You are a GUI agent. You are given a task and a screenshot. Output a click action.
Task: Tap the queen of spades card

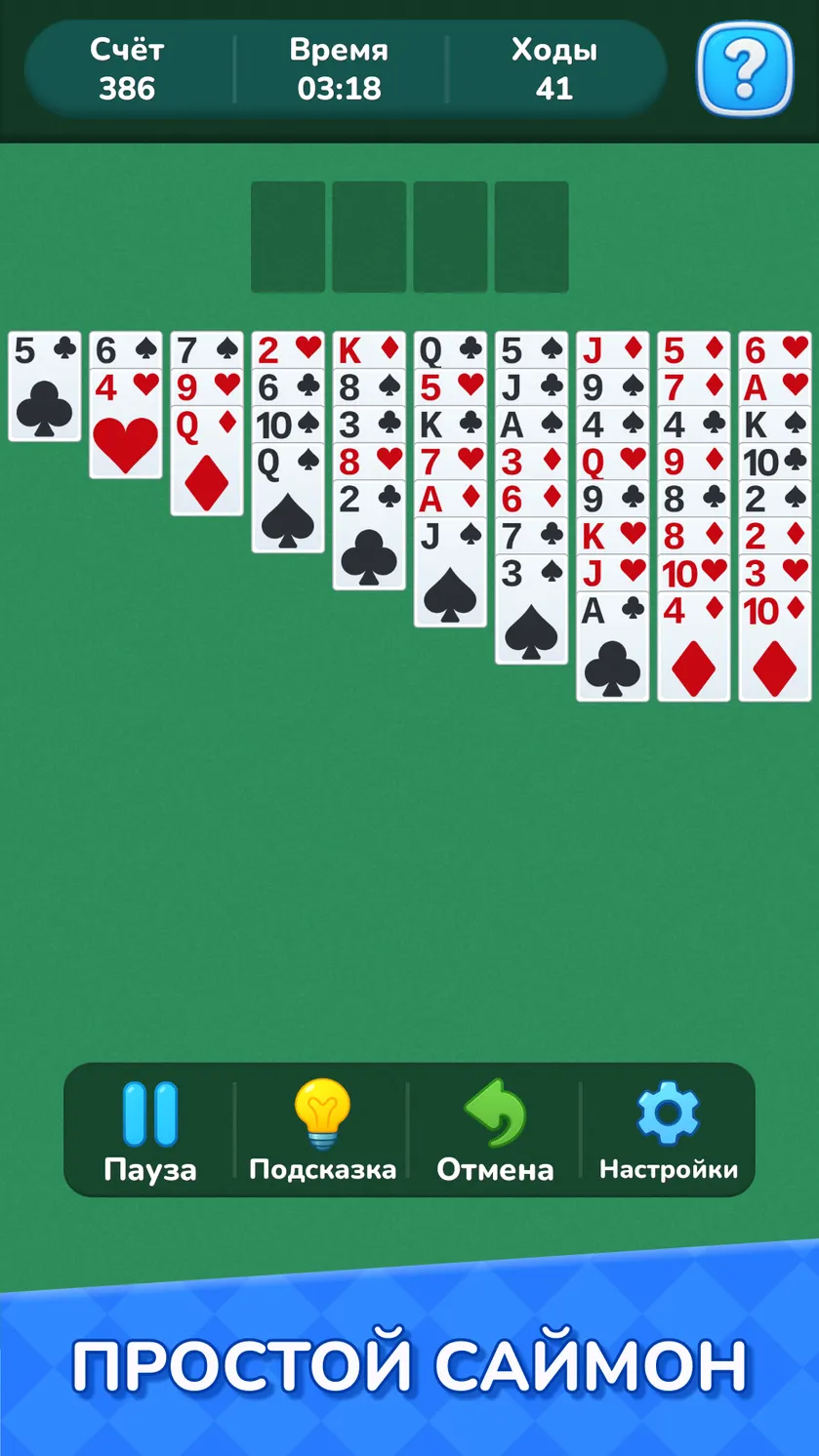pyautogui.click(x=288, y=498)
